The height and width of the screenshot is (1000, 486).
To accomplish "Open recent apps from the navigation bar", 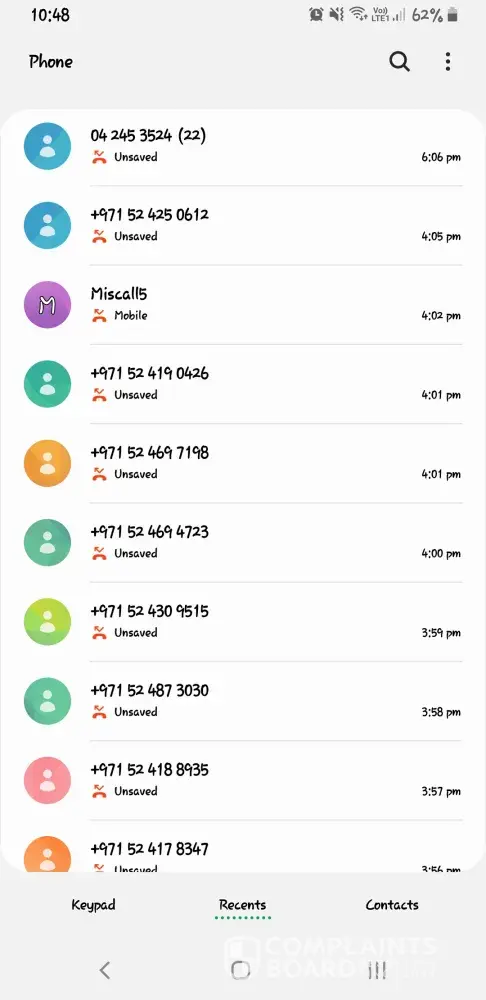I will pyautogui.click(x=378, y=970).
